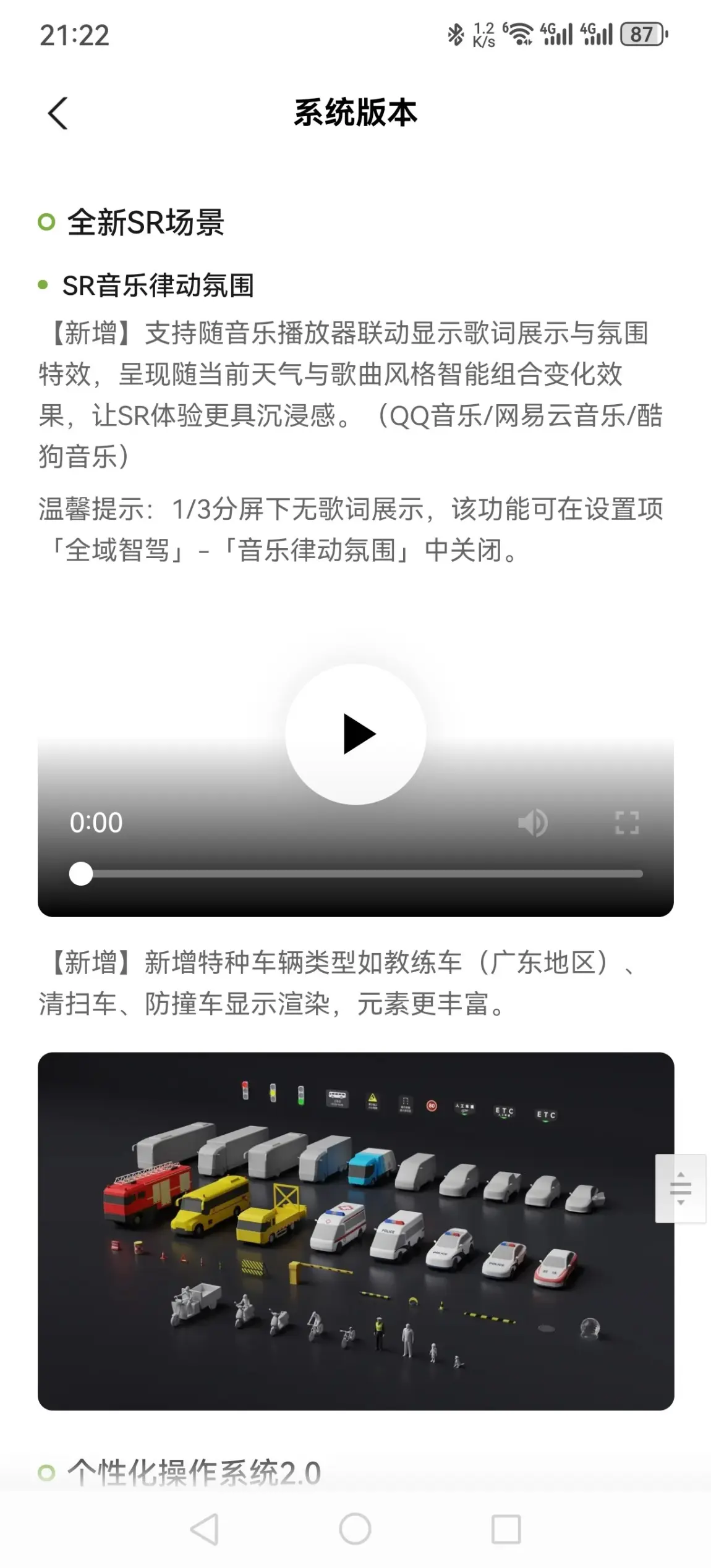The height and width of the screenshot is (1568, 711).
Task: Mute the video with the speaker icon
Action: tap(532, 823)
